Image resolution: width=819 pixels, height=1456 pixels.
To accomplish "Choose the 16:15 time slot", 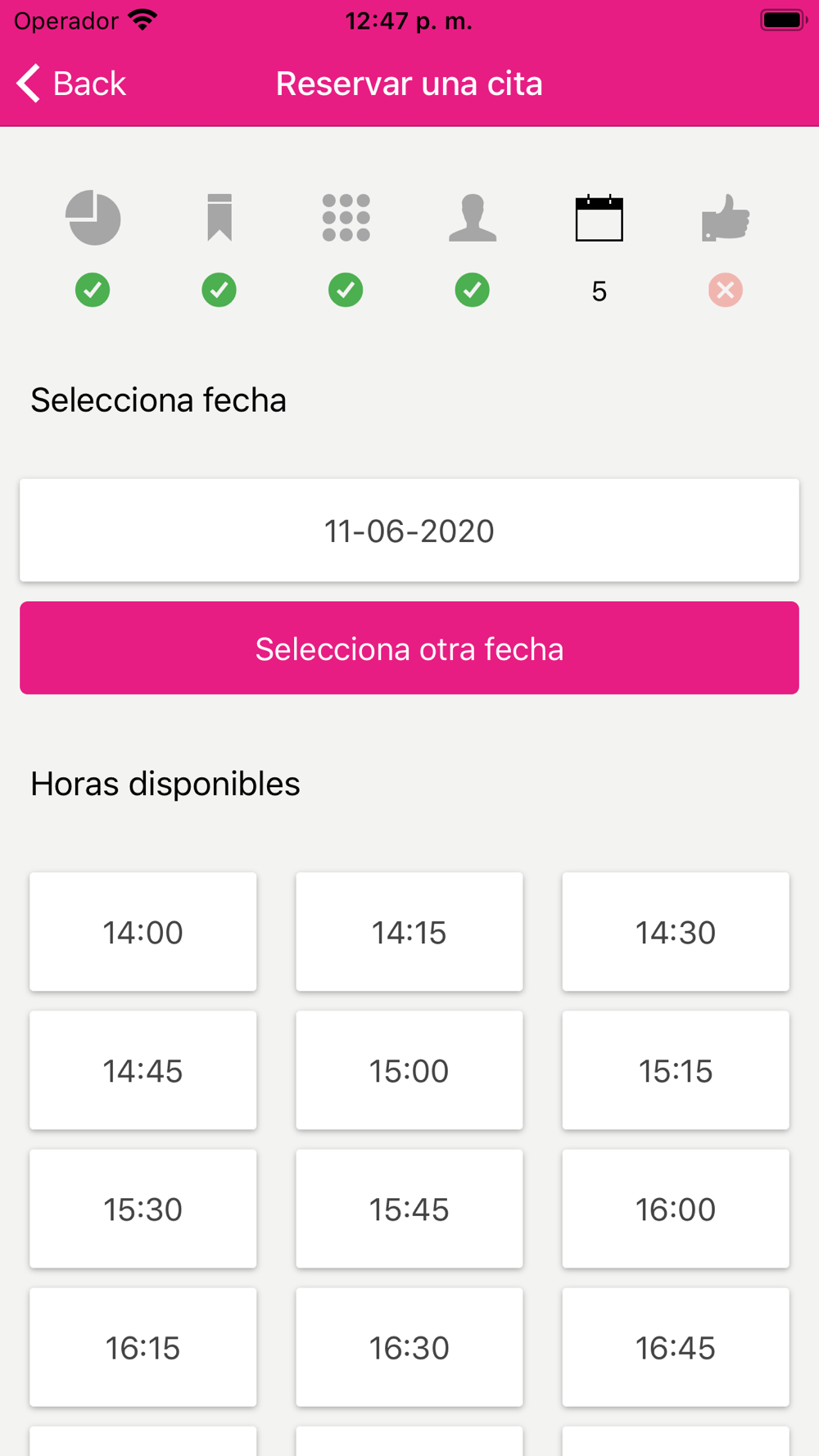I will 143,1347.
